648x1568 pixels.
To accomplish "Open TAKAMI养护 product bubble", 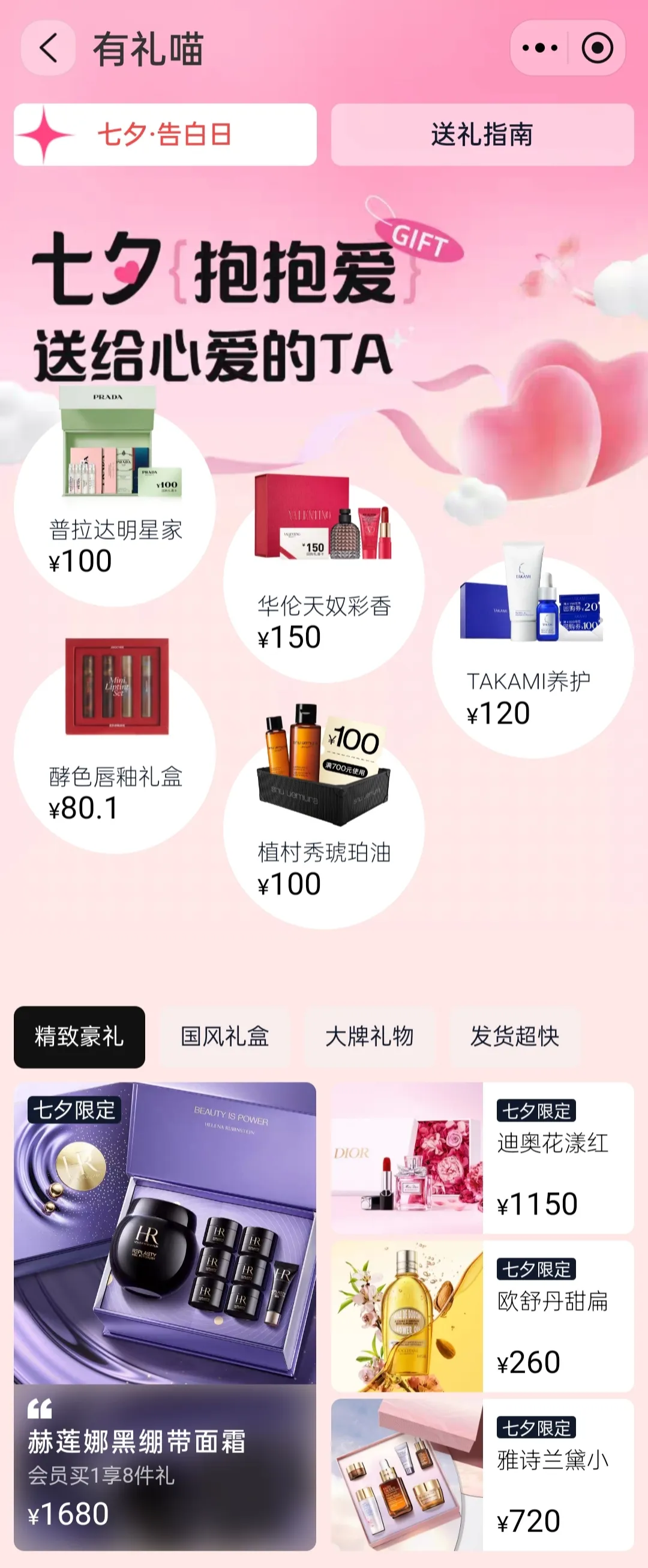I will tap(532, 656).
